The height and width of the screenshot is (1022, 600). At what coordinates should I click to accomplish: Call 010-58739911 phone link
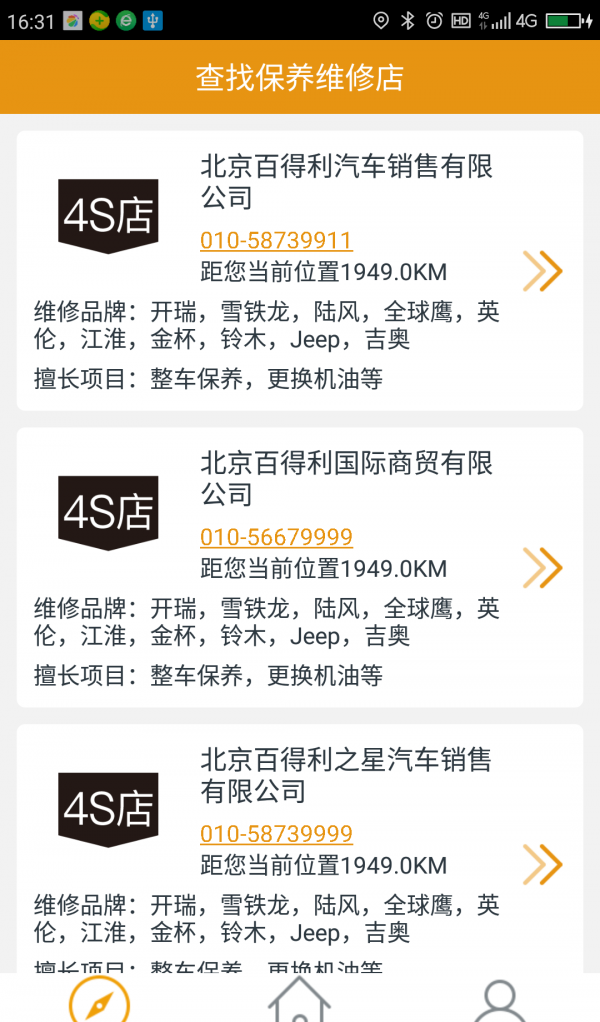pyautogui.click(x=276, y=241)
